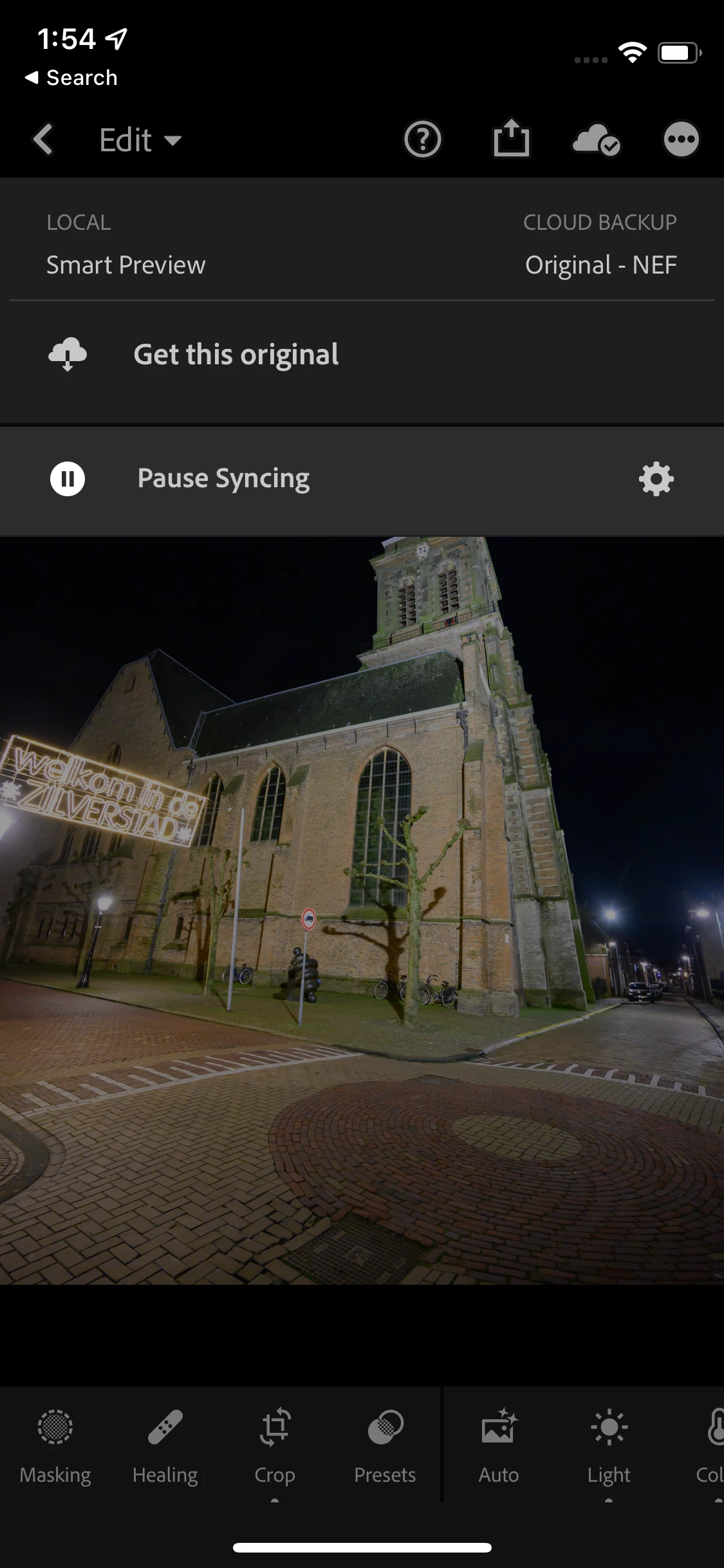The width and height of the screenshot is (724, 1568).
Task: Open sync settings gear icon
Action: coord(656,479)
